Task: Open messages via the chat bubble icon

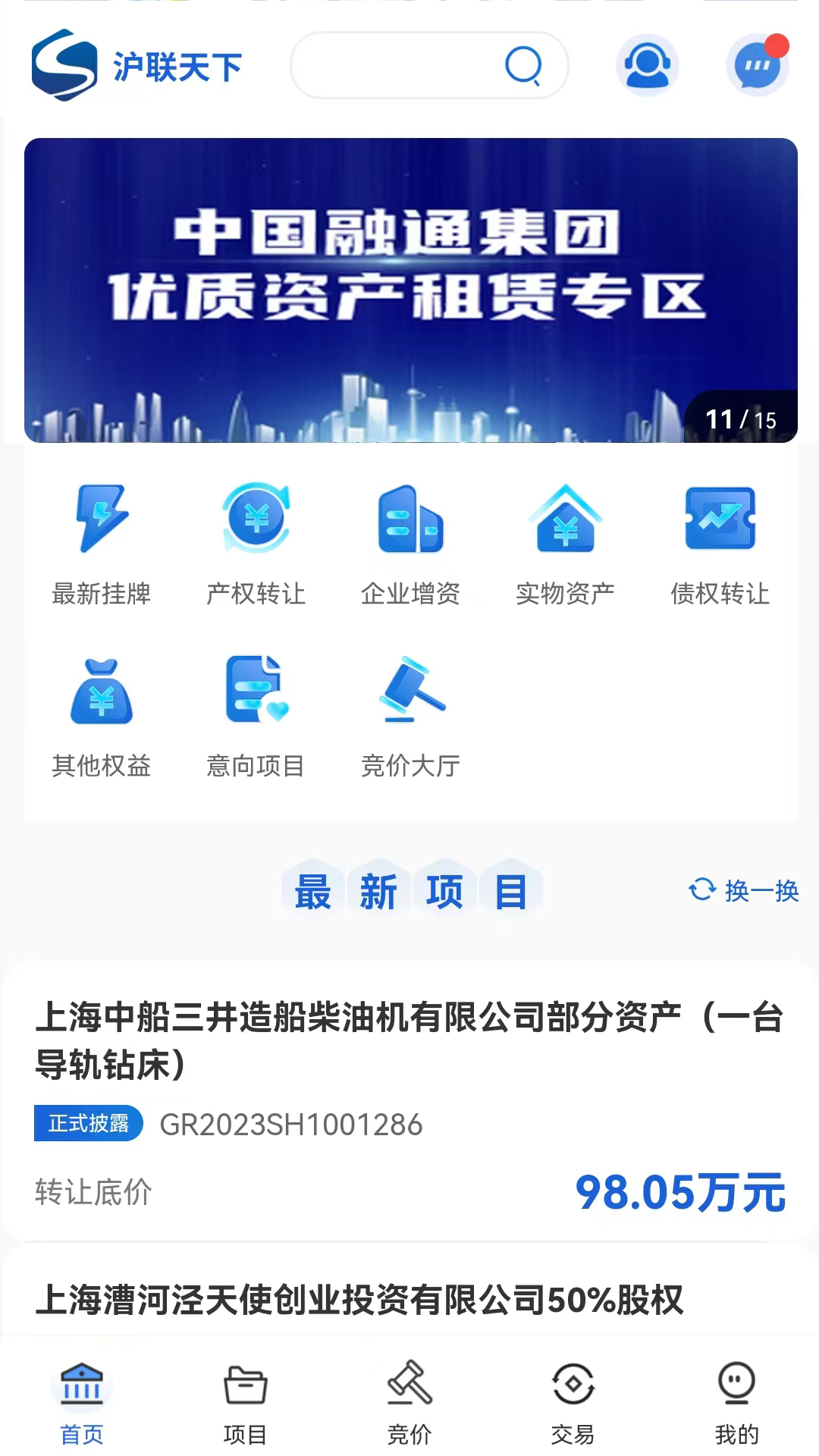Action: point(756,66)
